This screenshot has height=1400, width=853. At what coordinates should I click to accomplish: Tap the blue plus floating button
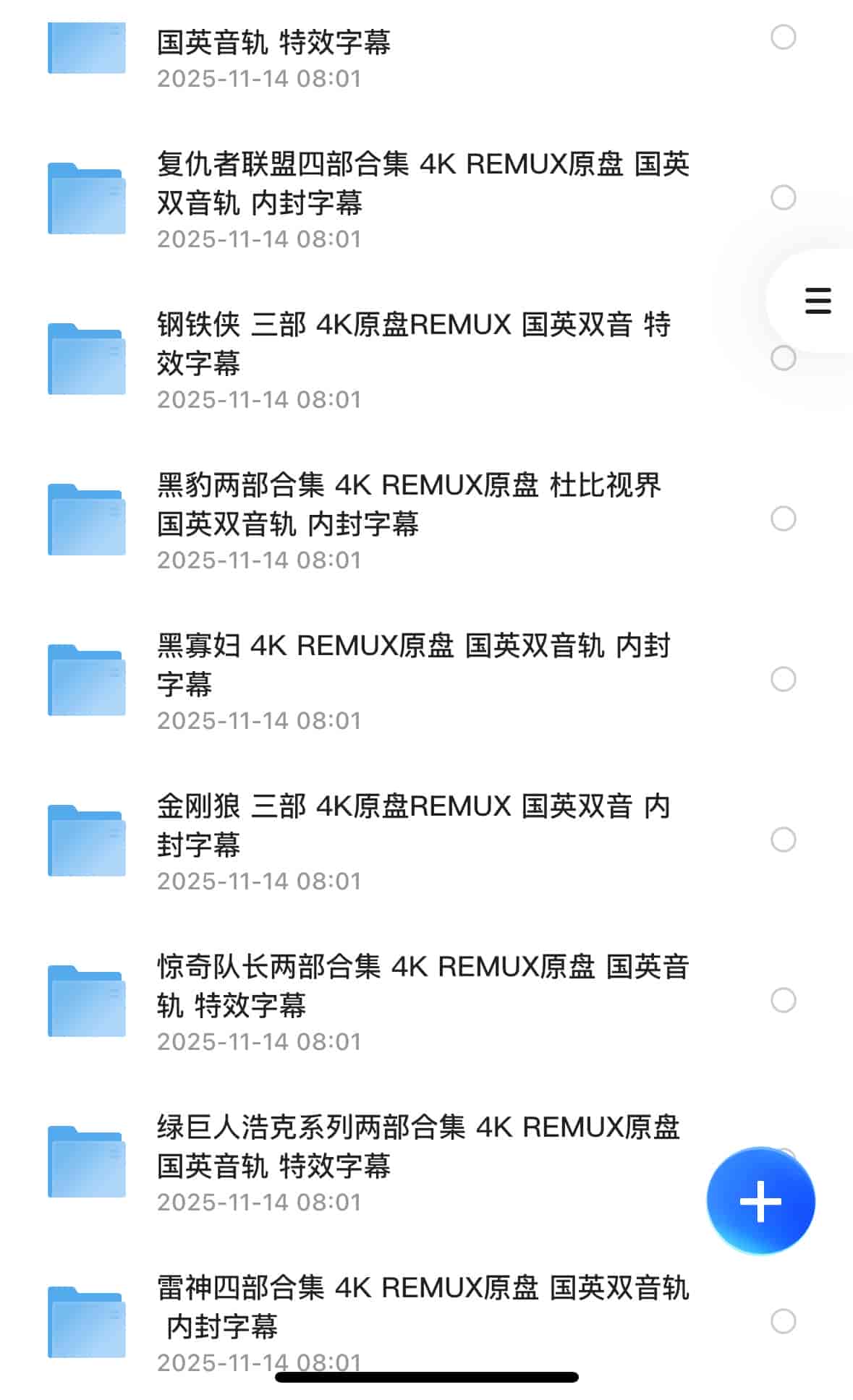pos(760,1201)
